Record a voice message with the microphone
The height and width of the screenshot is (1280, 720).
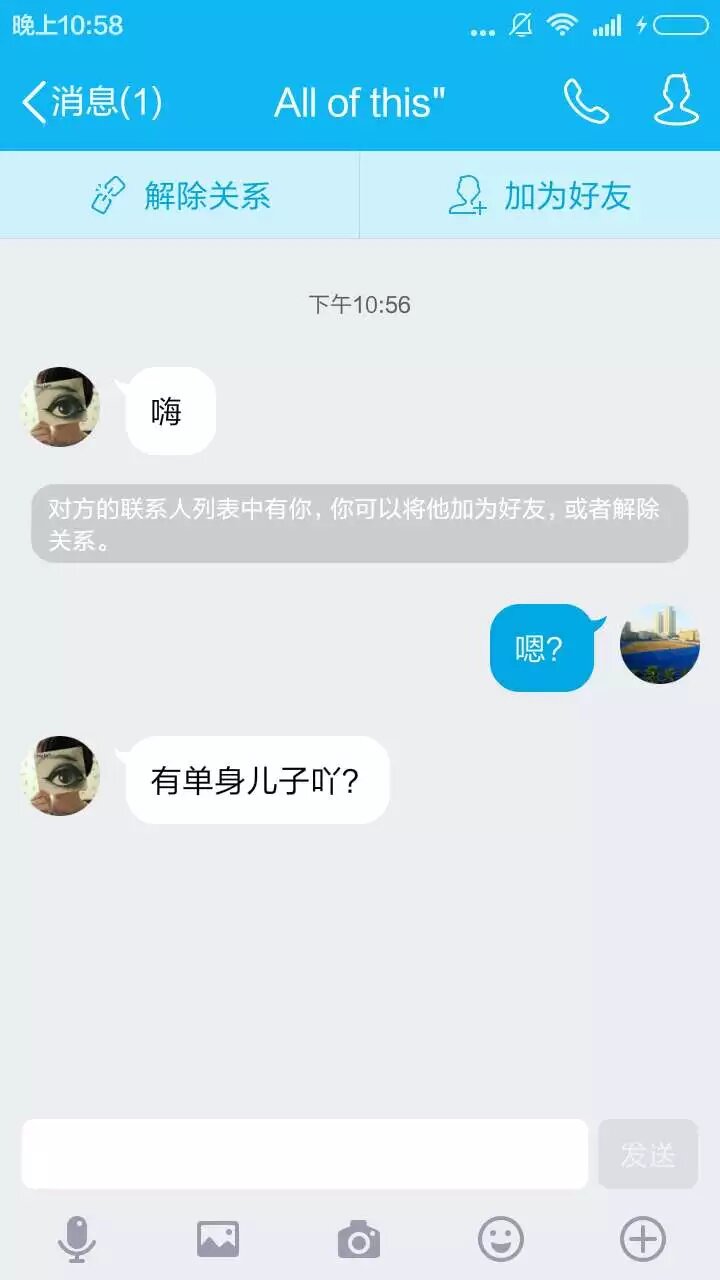tap(76, 1240)
